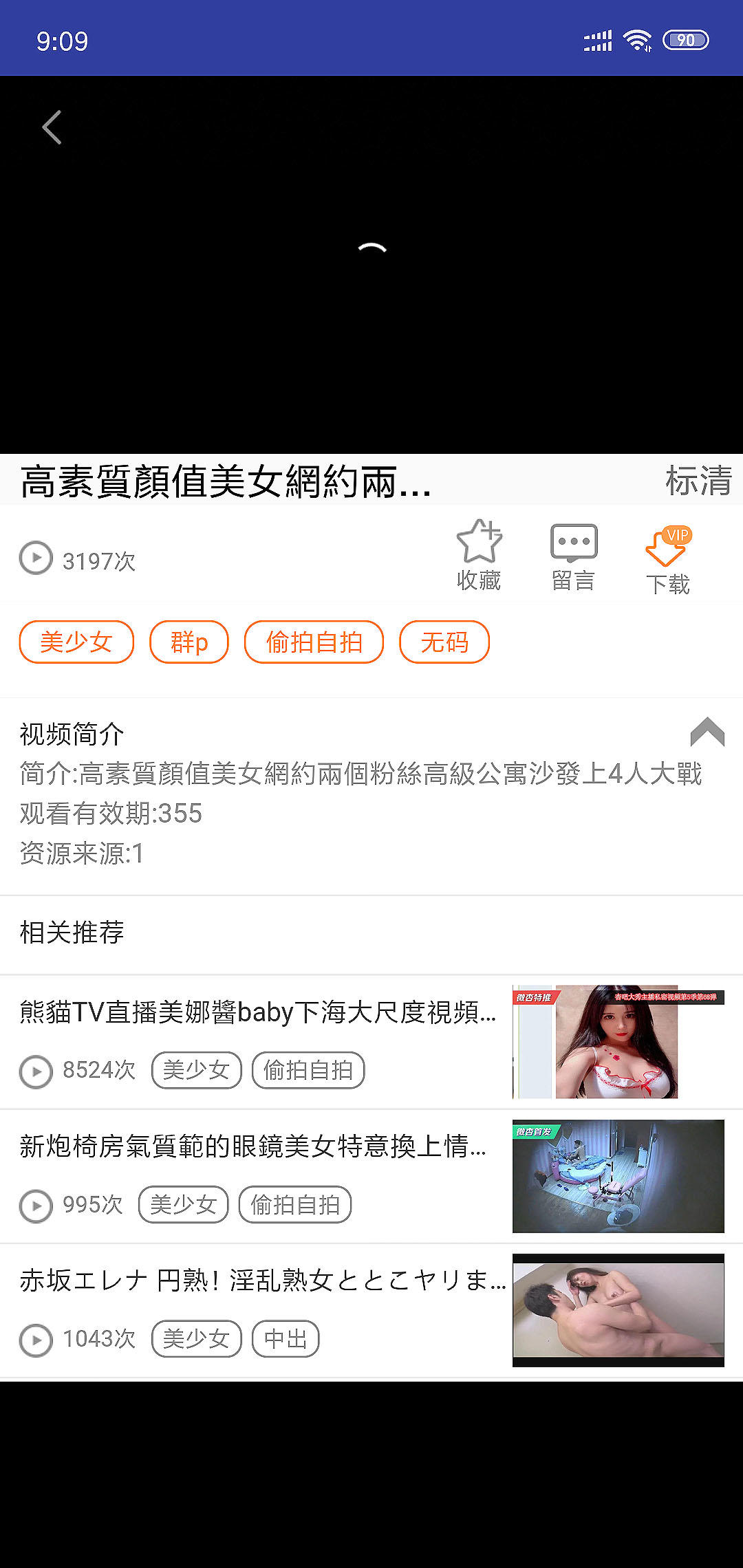Select the orange 偷拍自拍 tag chip
Screen dimensions: 743x1568
[314, 642]
